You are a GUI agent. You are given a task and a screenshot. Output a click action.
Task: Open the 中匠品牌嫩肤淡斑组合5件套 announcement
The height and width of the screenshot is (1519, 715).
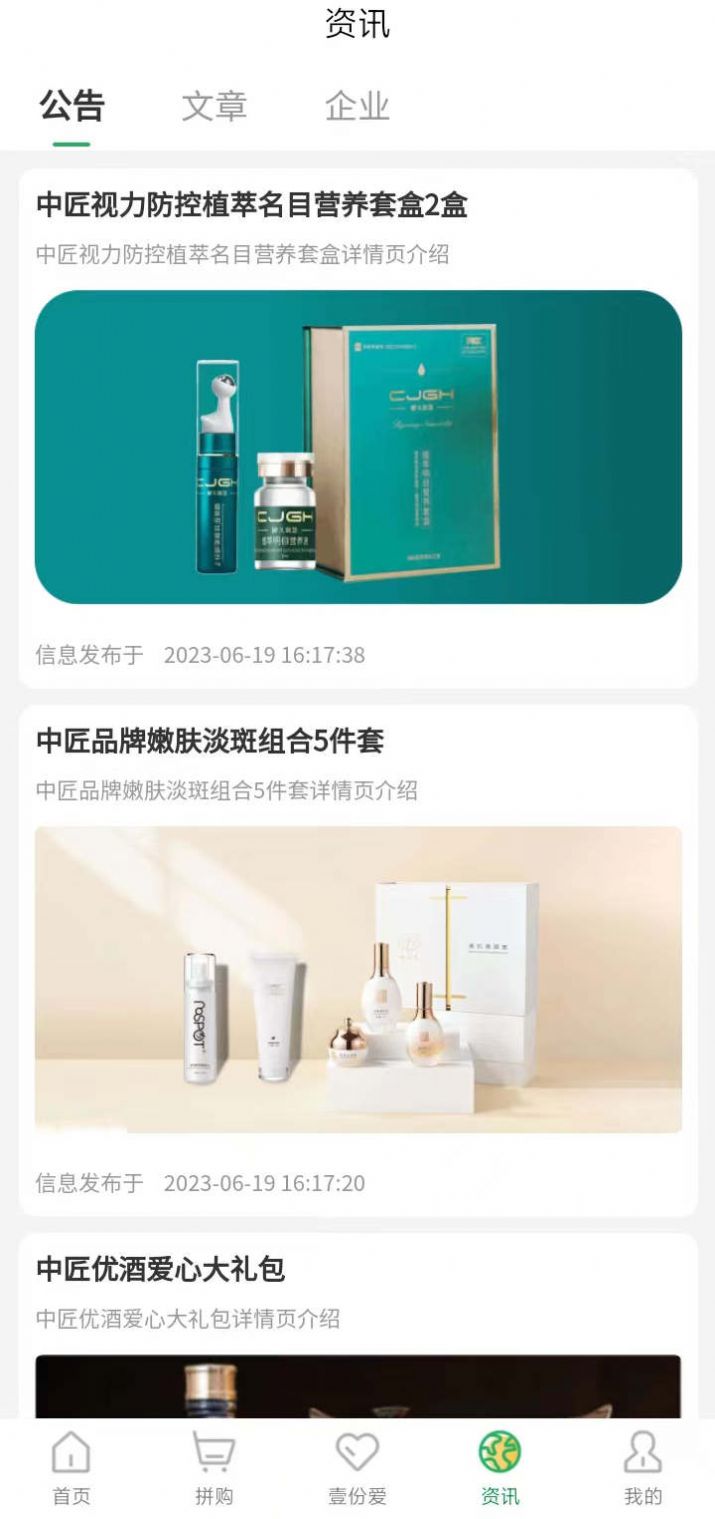[x=358, y=960]
